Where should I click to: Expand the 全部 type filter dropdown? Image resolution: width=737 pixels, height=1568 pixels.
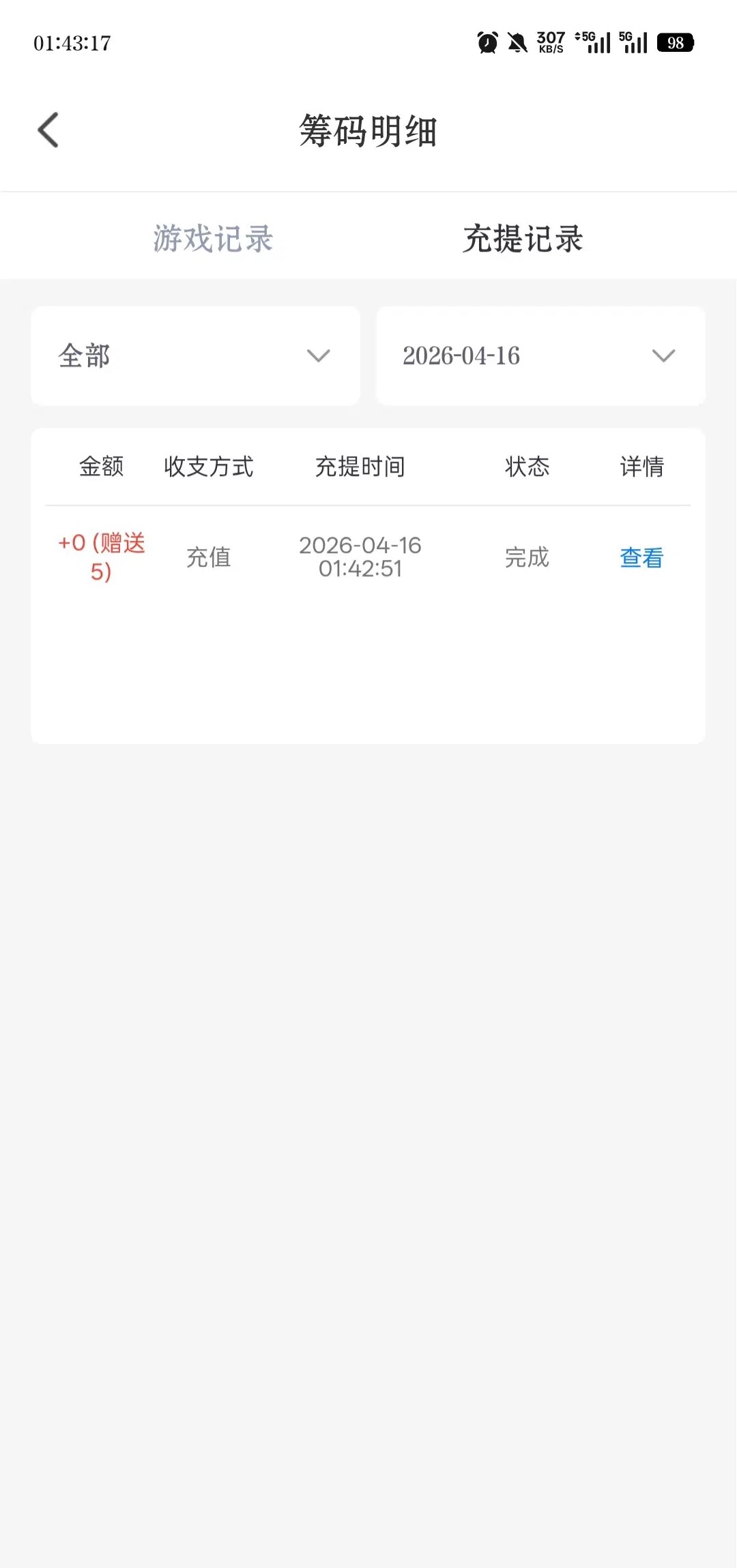(x=196, y=356)
